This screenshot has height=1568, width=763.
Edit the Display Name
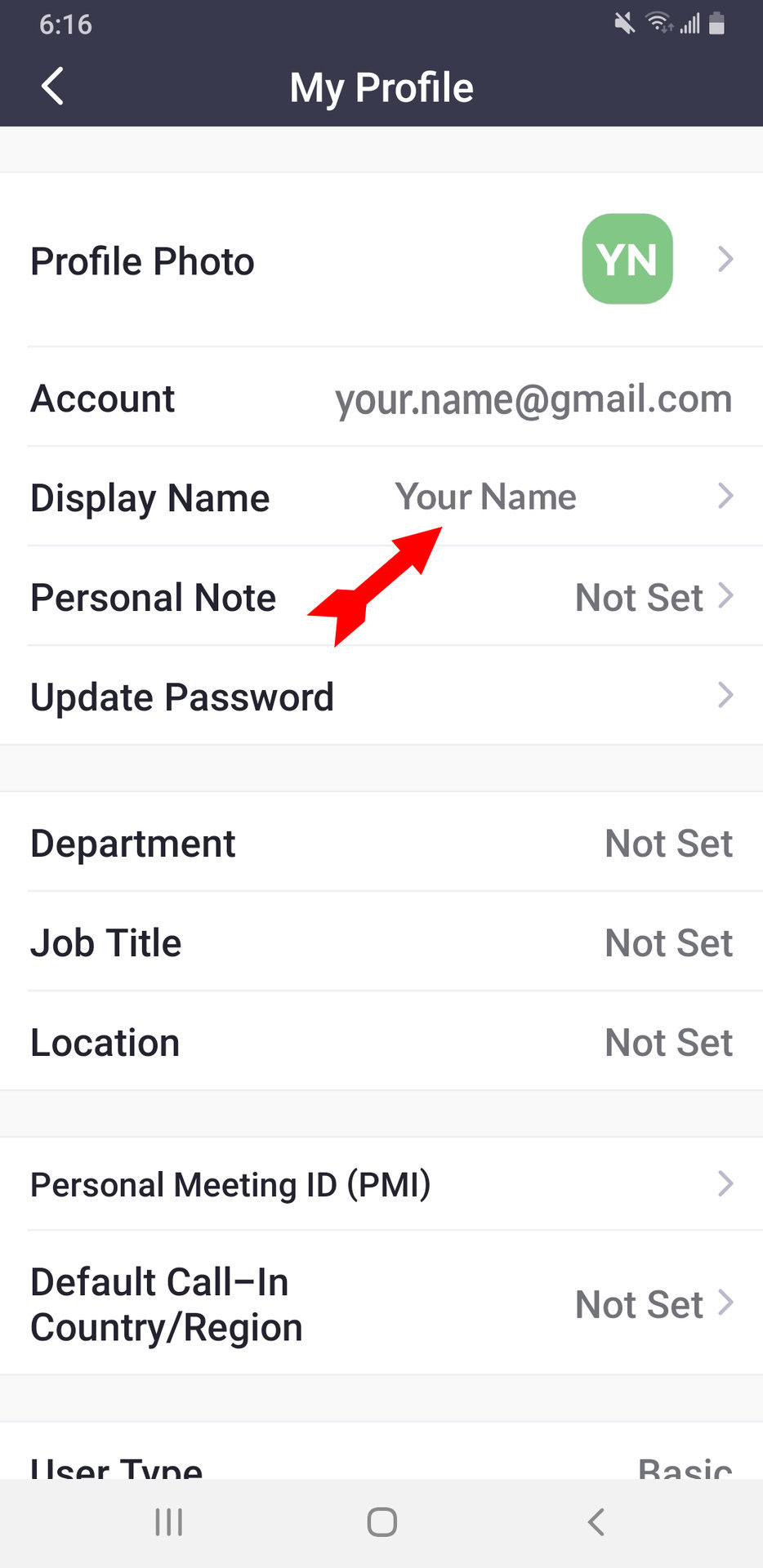[x=381, y=497]
